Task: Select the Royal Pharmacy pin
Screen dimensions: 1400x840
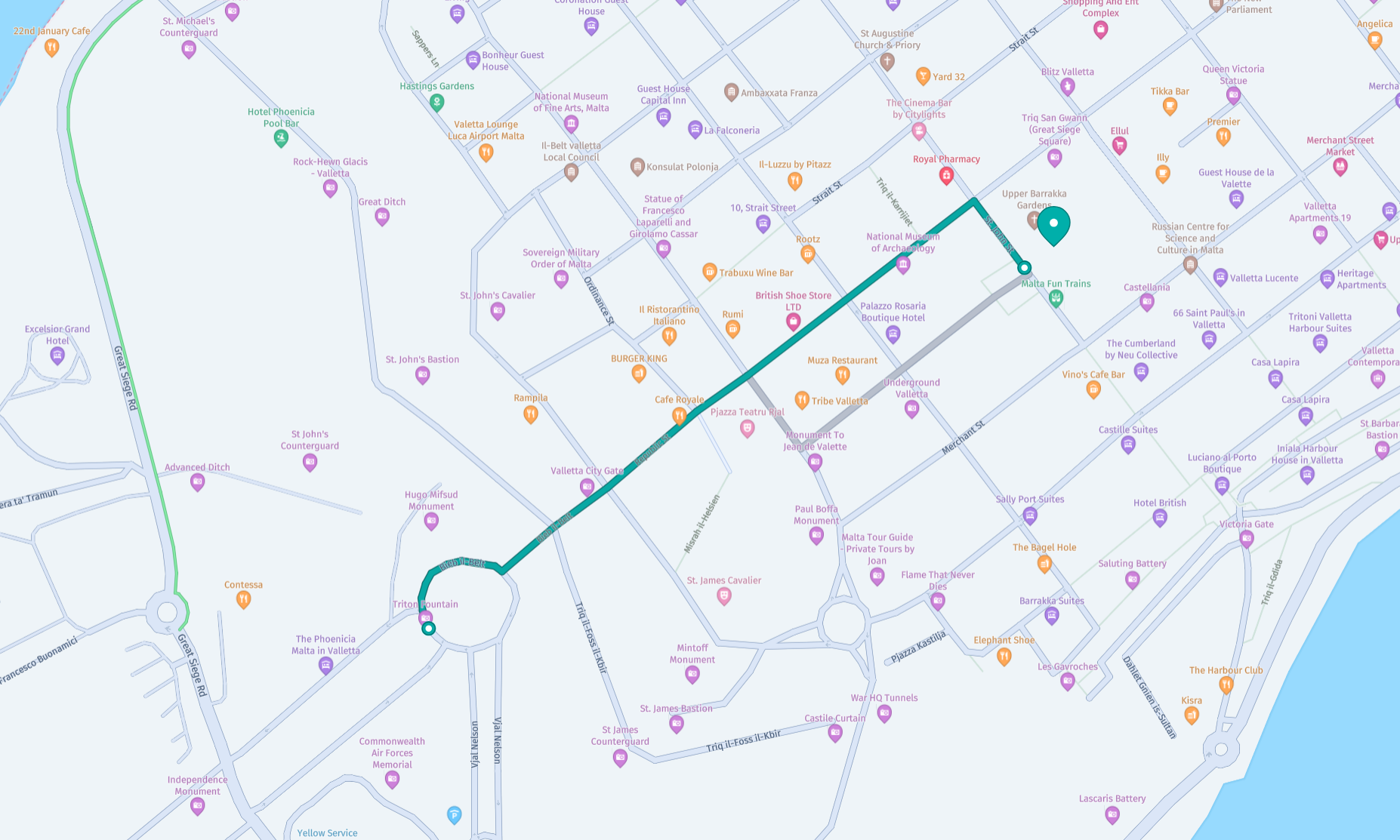Action: (x=946, y=175)
